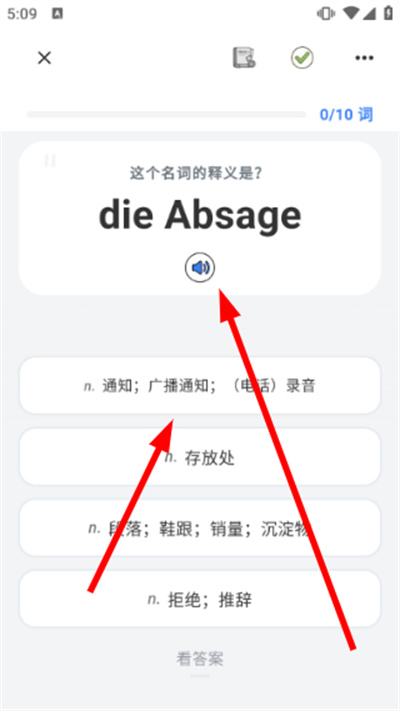Viewport: 400px width, 711px height.
Task: Open the three-dot overflow menu
Action: pyautogui.click(x=364, y=58)
